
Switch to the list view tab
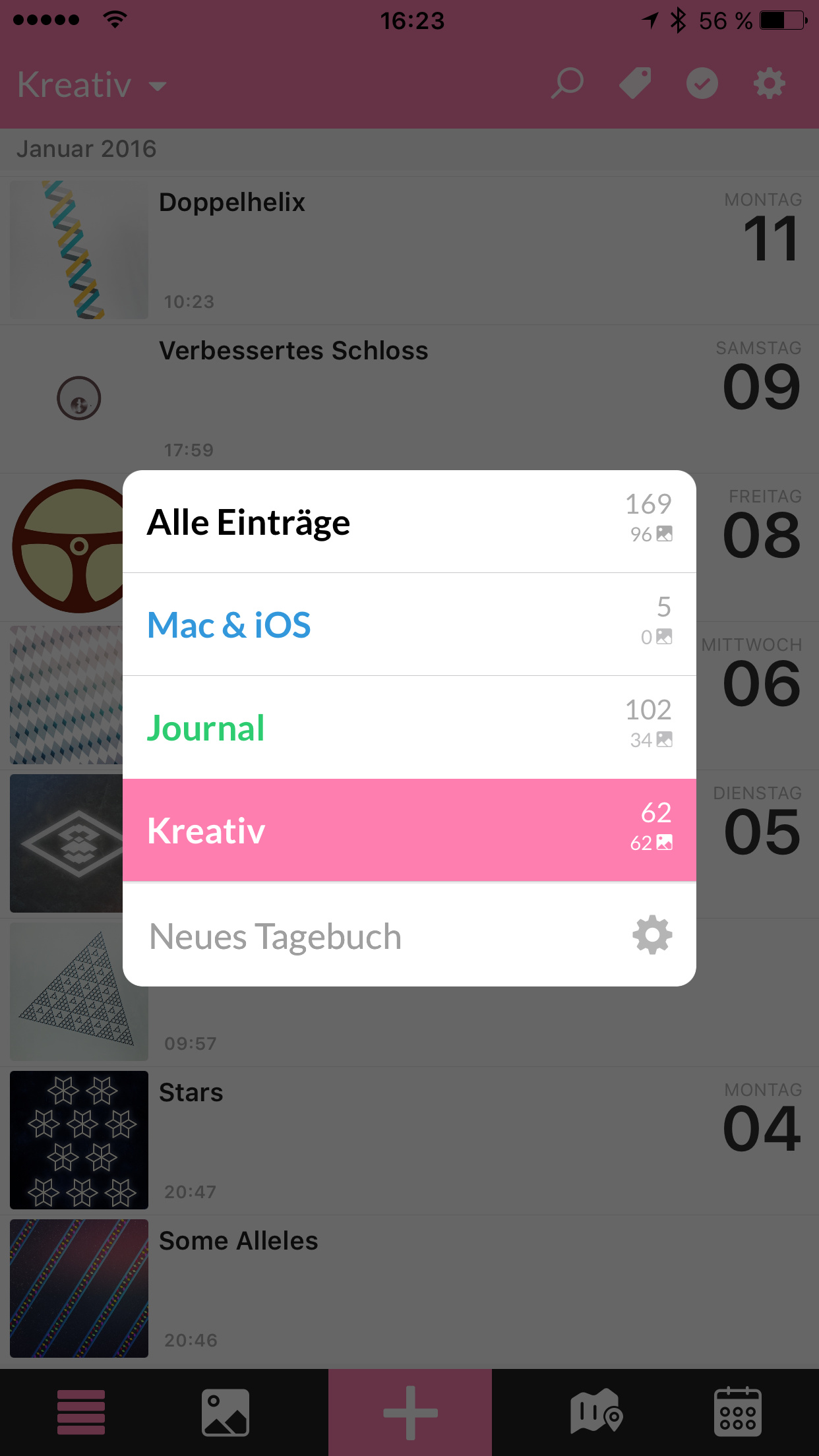(81, 1412)
